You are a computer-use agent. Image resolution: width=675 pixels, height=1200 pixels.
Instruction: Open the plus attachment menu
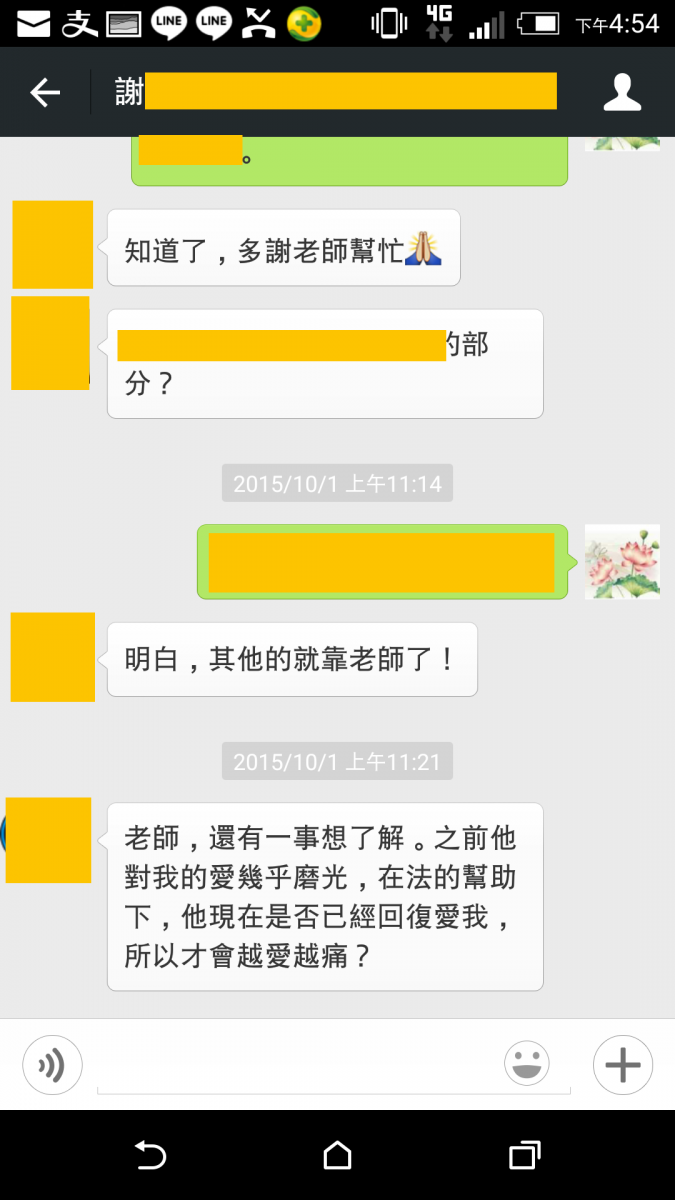(622, 1065)
